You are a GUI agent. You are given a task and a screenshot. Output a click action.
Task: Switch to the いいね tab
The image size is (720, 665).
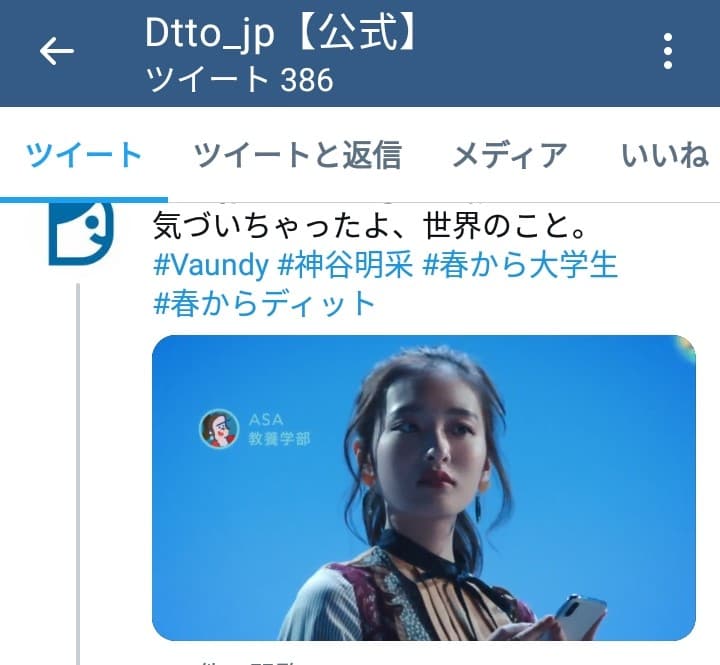664,155
